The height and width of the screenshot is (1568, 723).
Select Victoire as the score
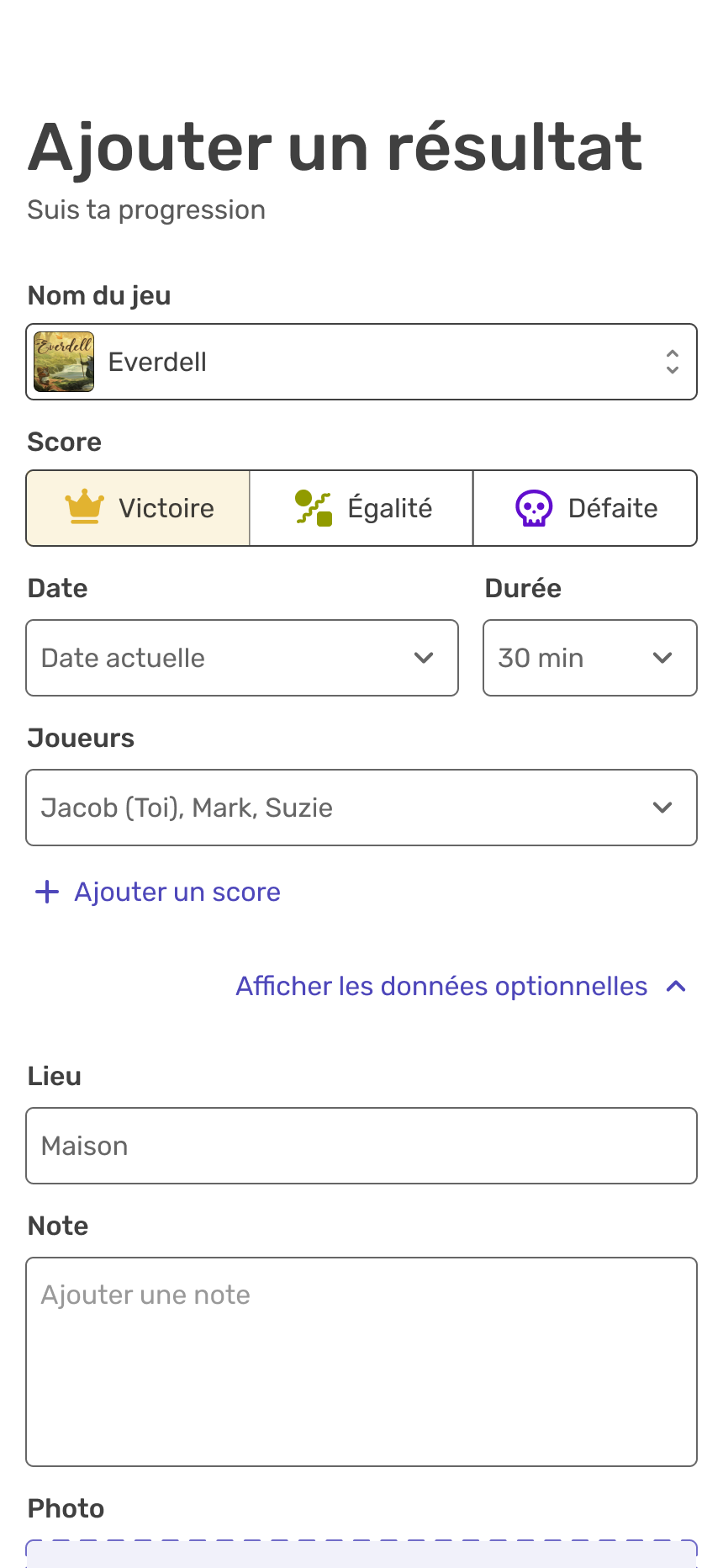click(138, 508)
